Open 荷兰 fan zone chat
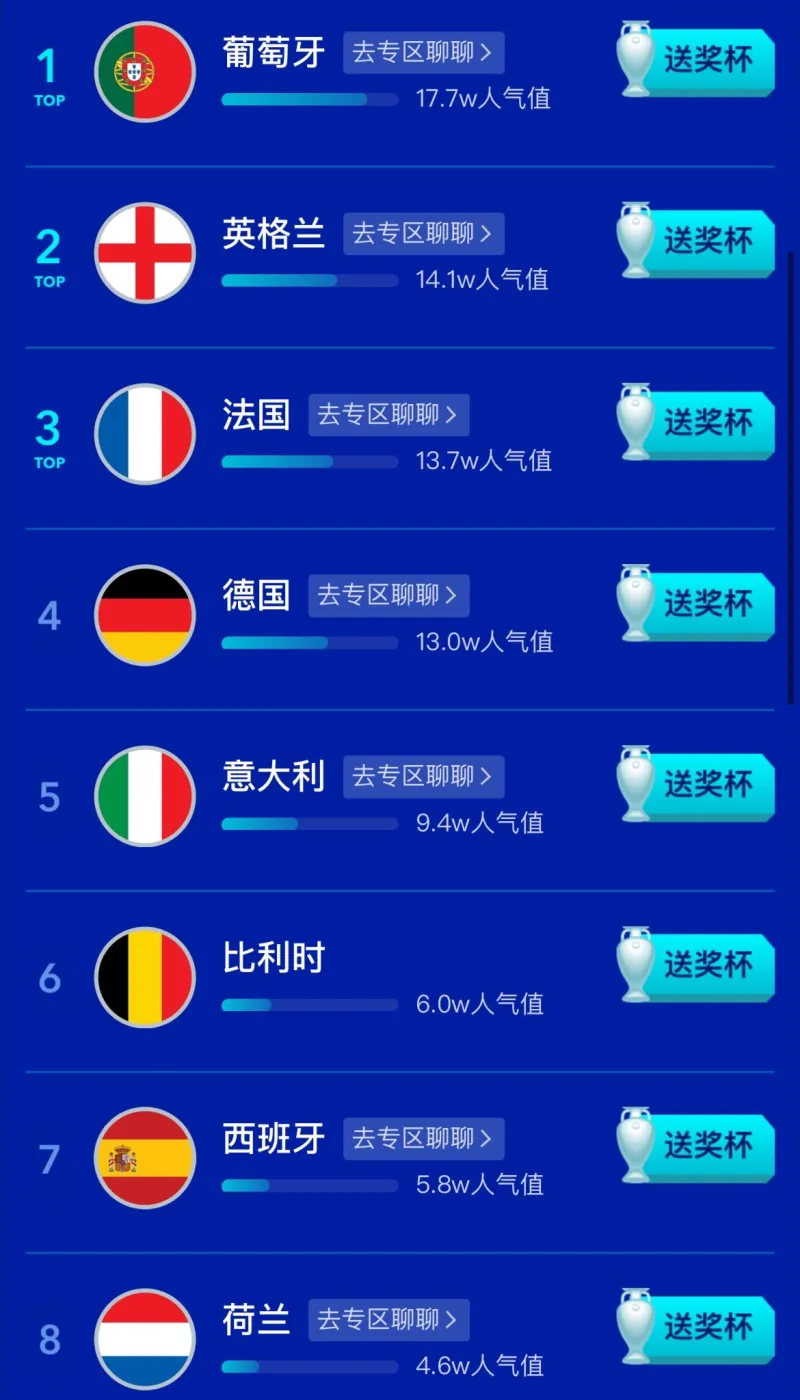Screen dimensions: 800x1400 coord(388,1320)
